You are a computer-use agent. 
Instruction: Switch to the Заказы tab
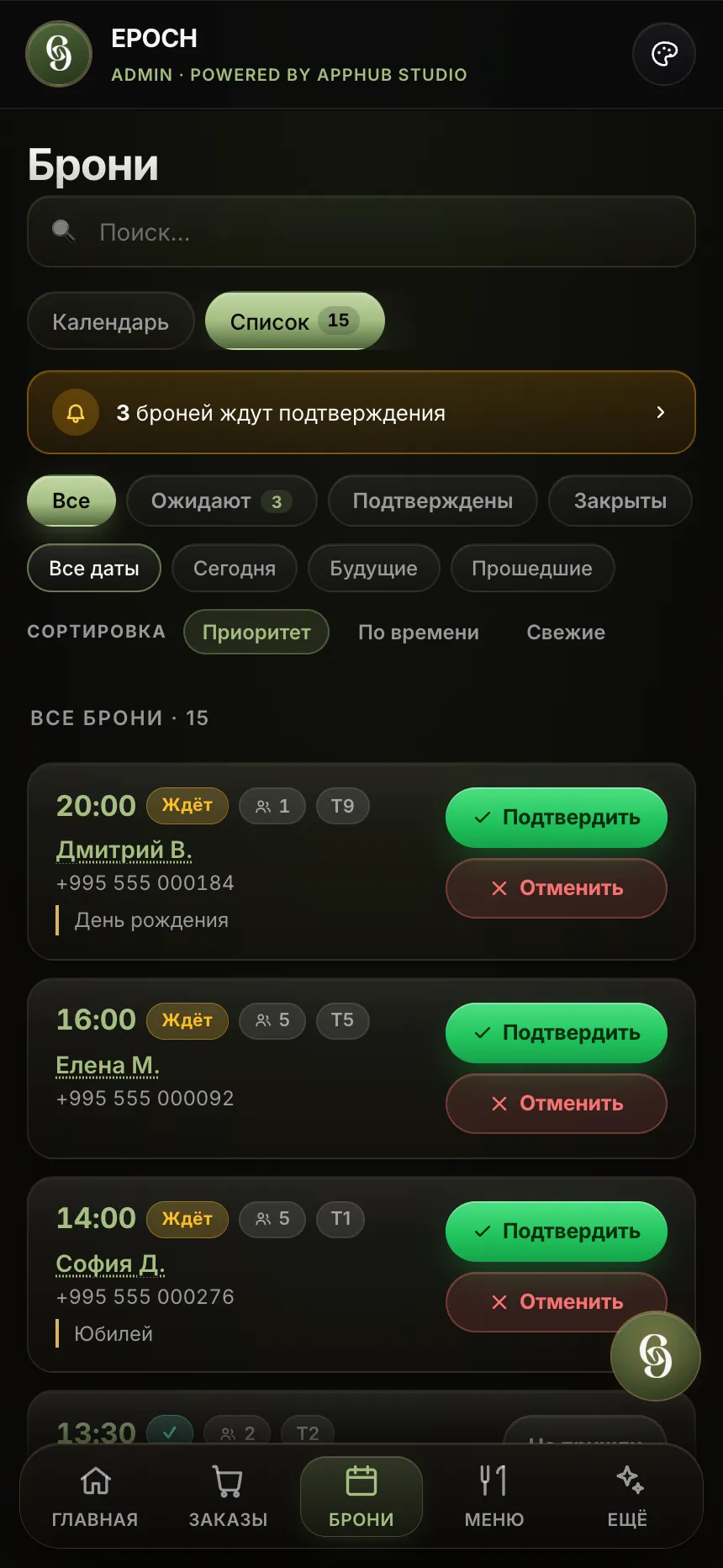(x=228, y=1497)
